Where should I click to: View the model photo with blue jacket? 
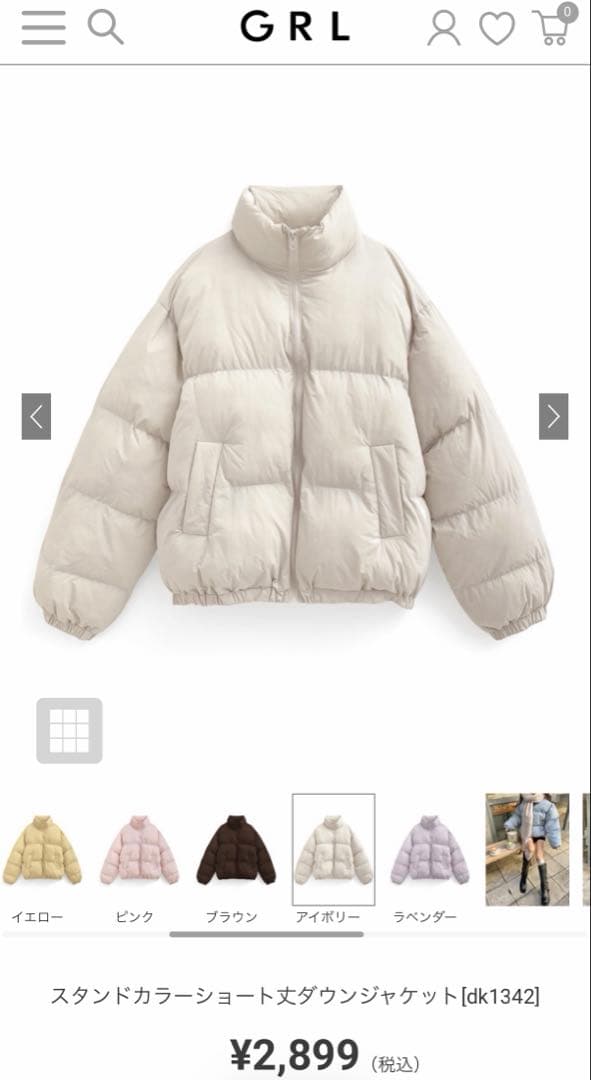(x=528, y=849)
